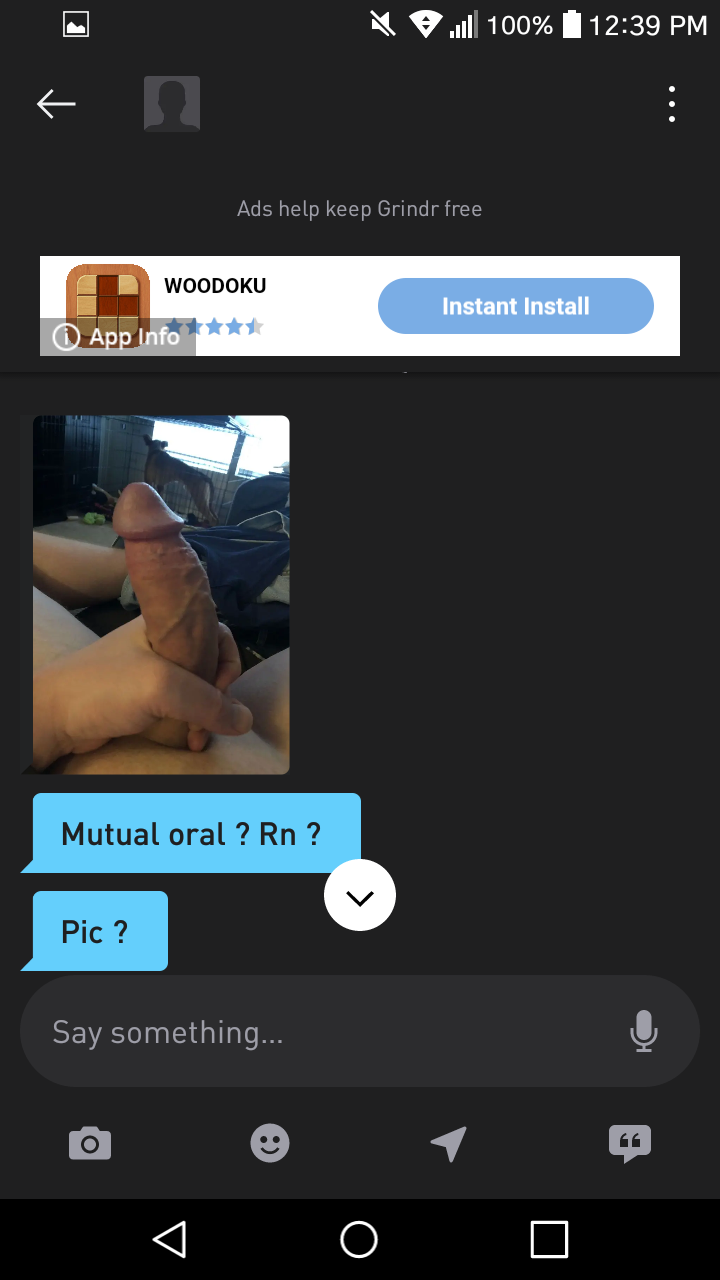Tap the system home button

pyautogui.click(x=359, y=1240)
